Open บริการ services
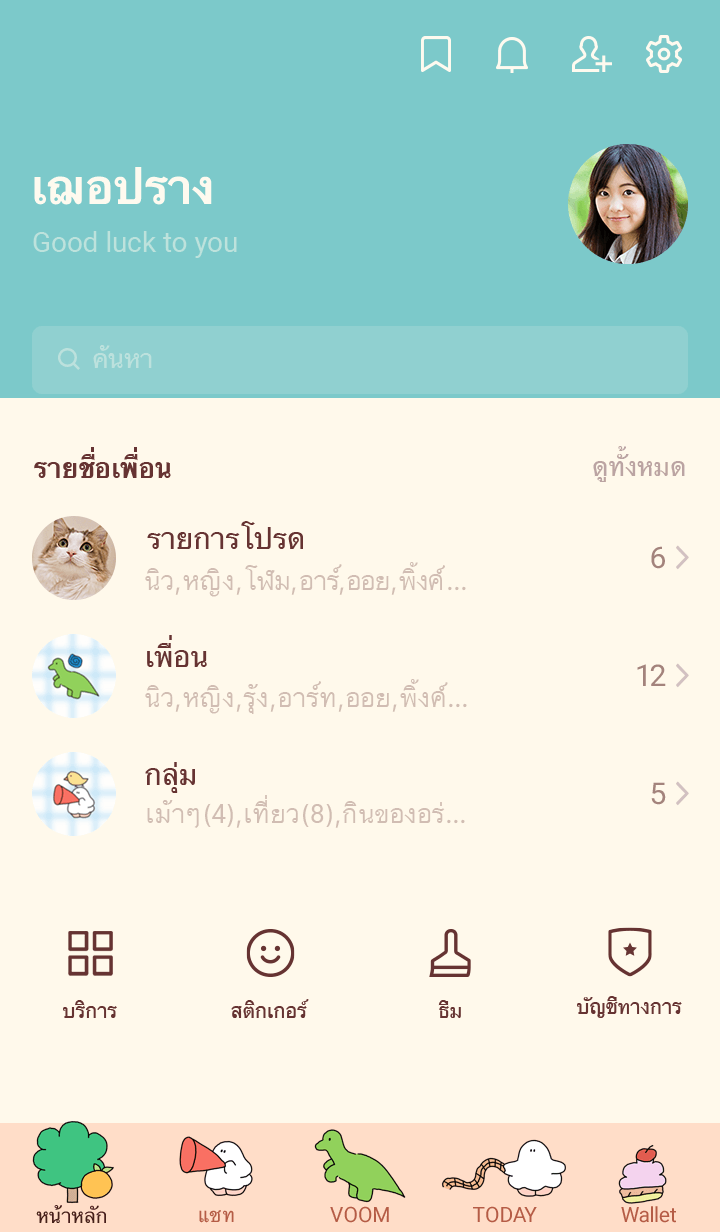Viewport: 720px width, 1232px height. (x=90, y=973)
